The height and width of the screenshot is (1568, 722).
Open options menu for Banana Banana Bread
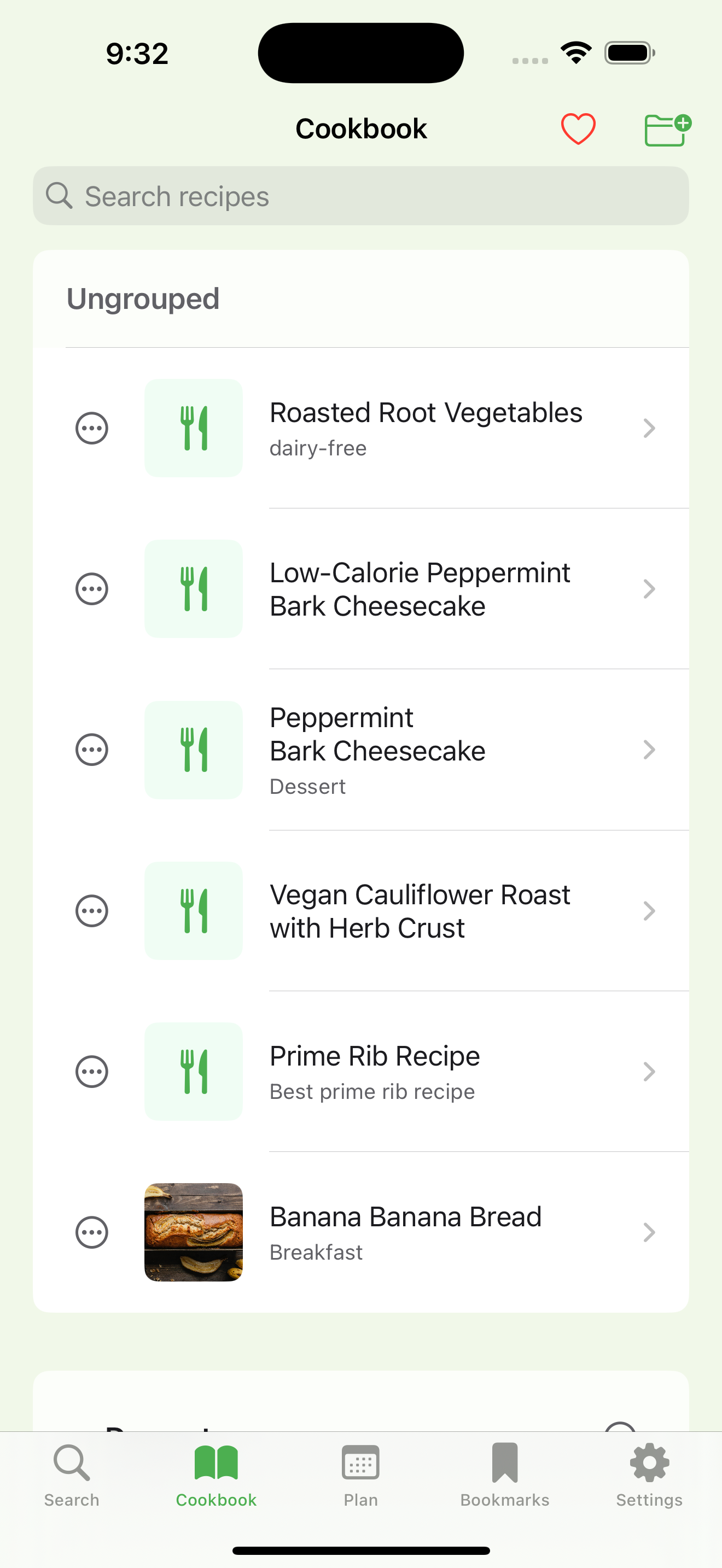92,1233
